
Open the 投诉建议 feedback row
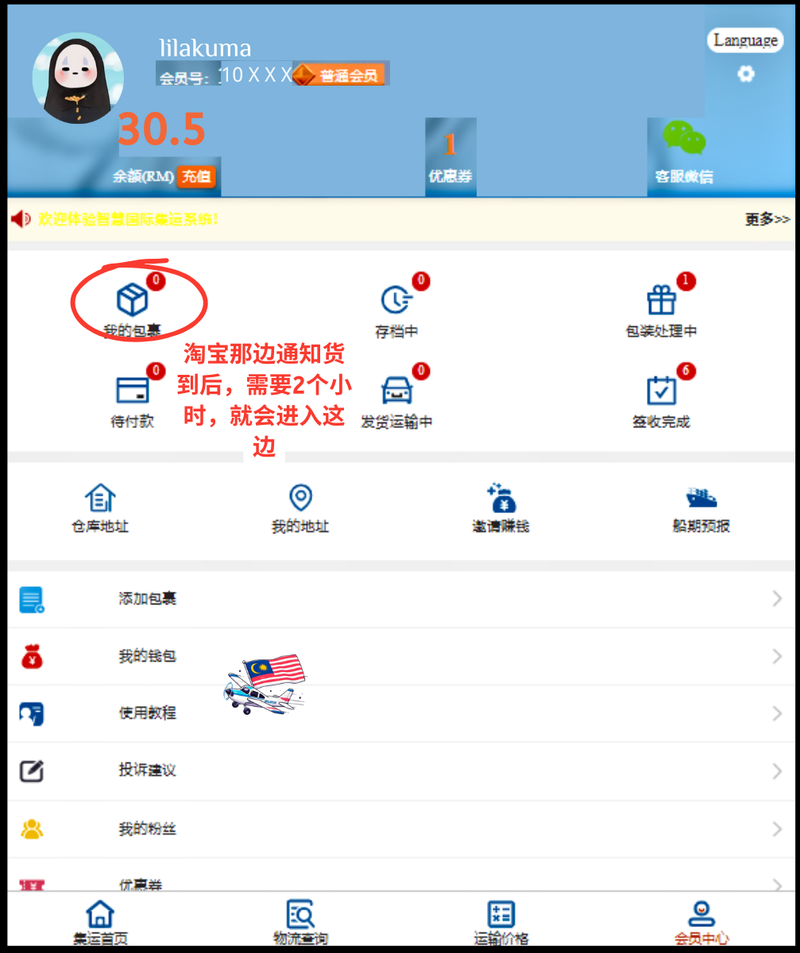click(400, 771)
